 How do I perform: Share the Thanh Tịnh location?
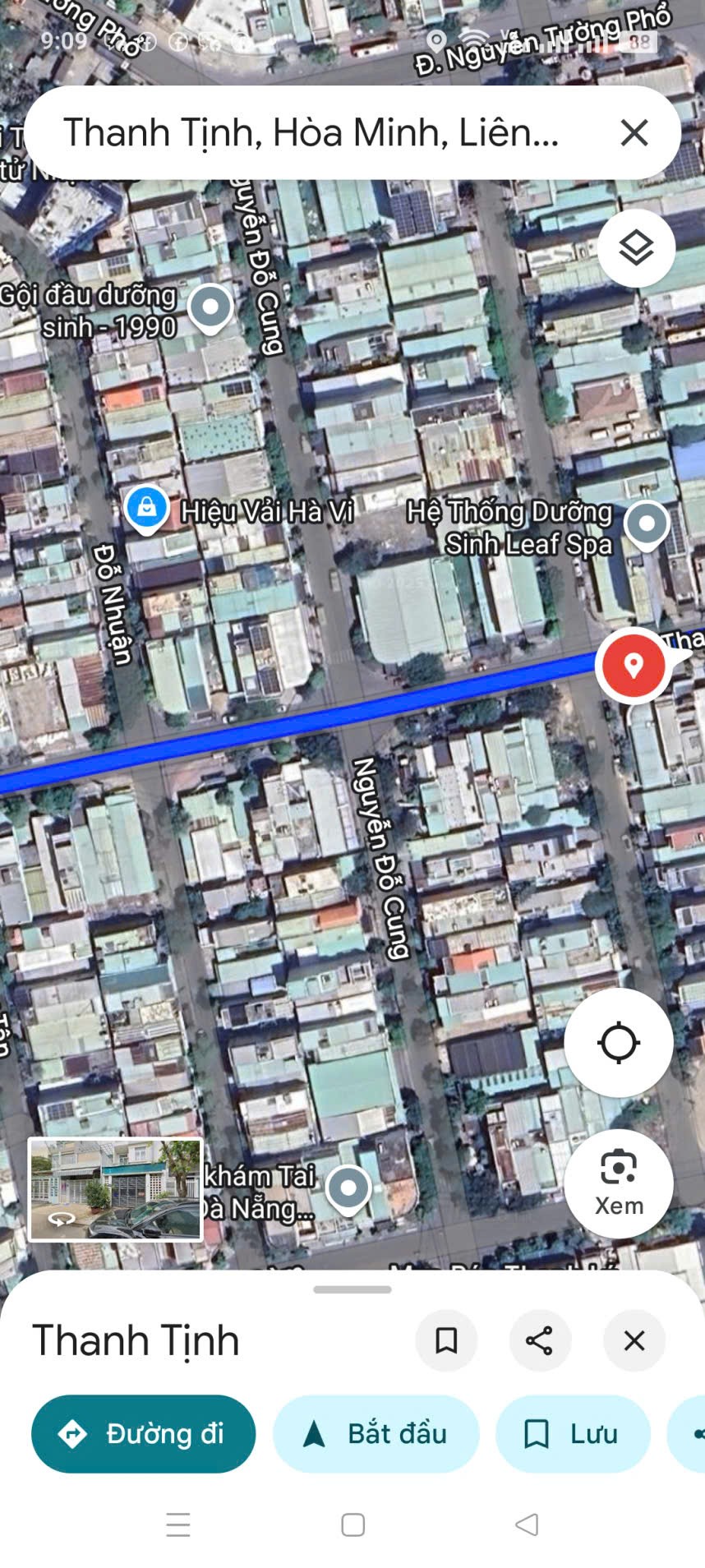point(539,1340)
